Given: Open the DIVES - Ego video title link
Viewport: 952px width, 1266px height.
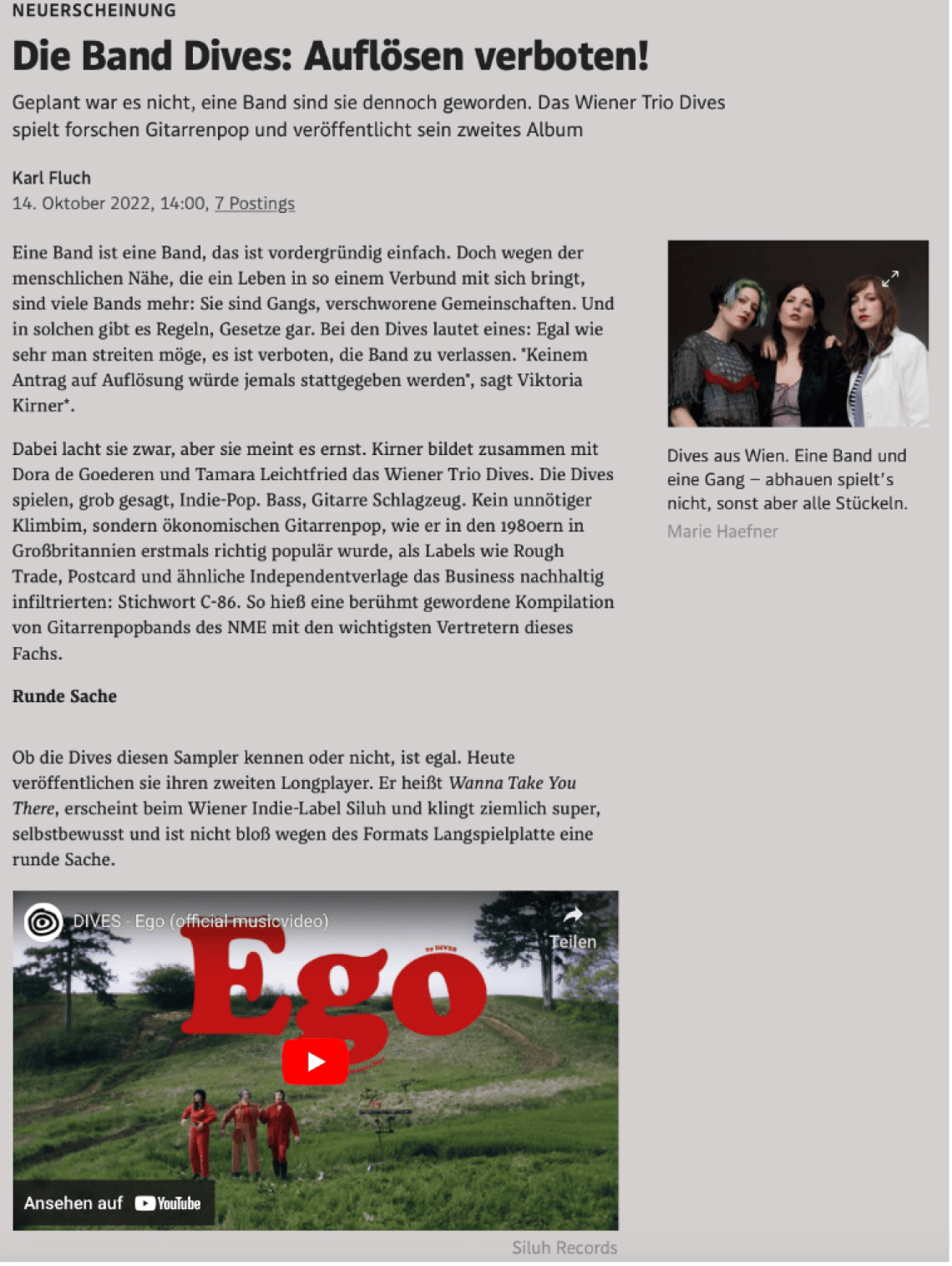Looking at the screenshot, I should [x=200, y=921].
